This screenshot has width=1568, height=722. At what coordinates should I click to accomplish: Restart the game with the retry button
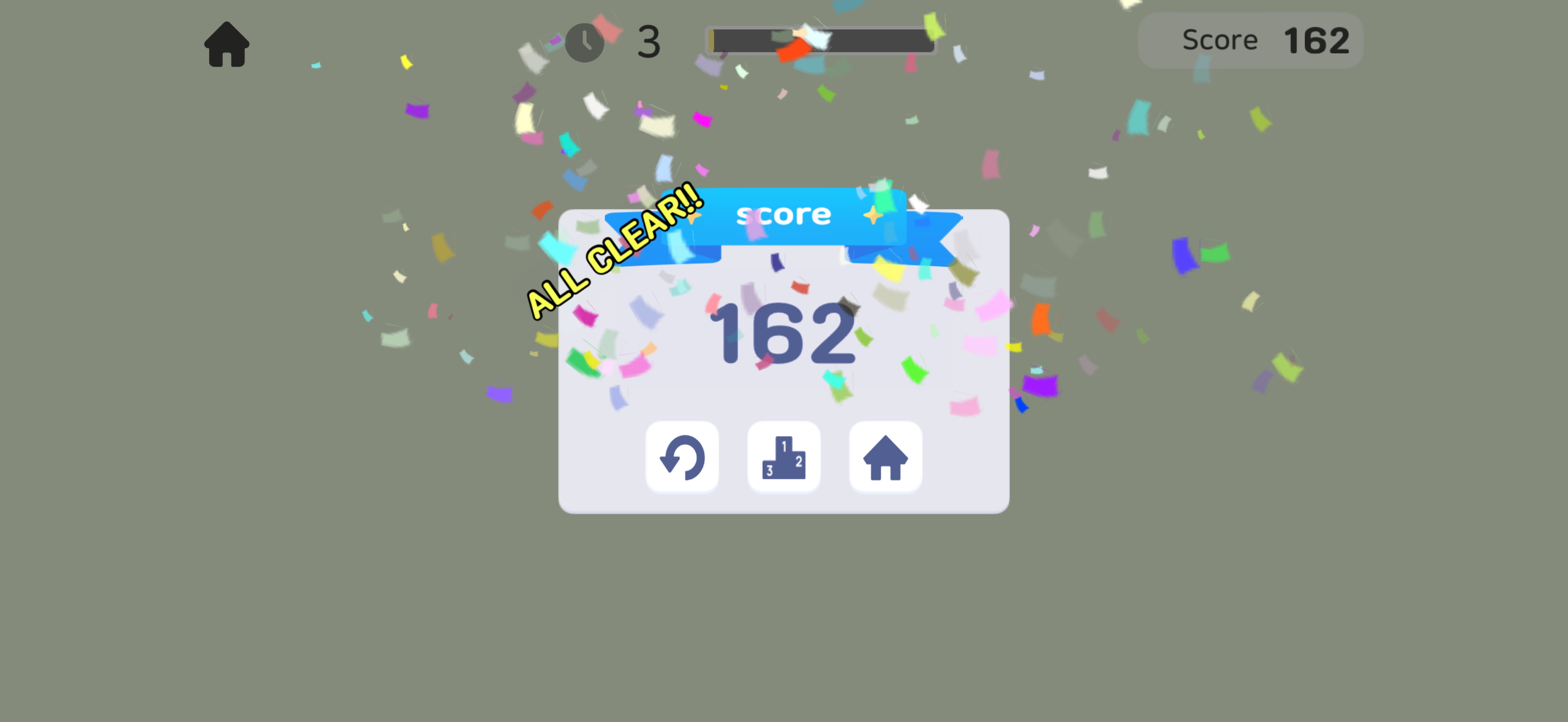click(x=682, y=457)
